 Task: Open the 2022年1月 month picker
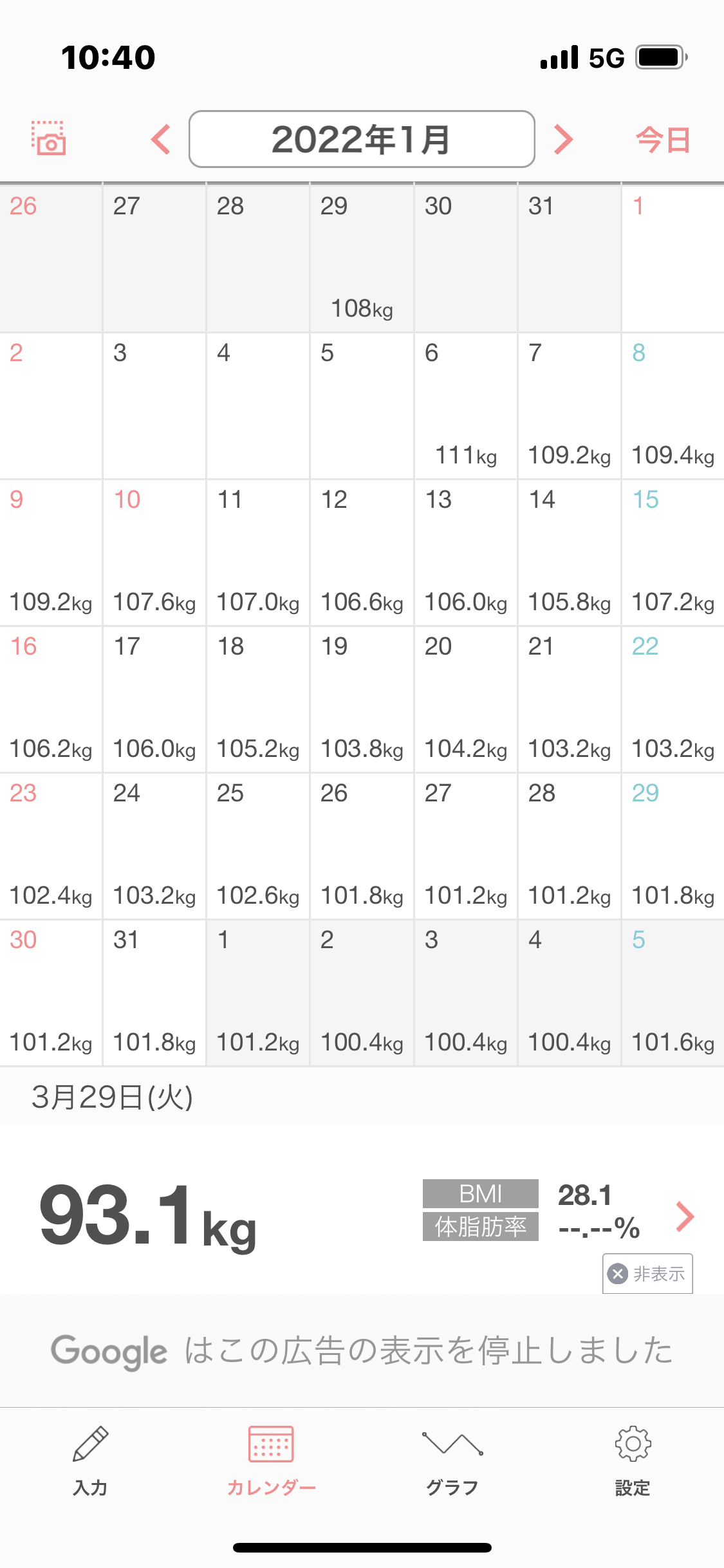pos(362,139)
